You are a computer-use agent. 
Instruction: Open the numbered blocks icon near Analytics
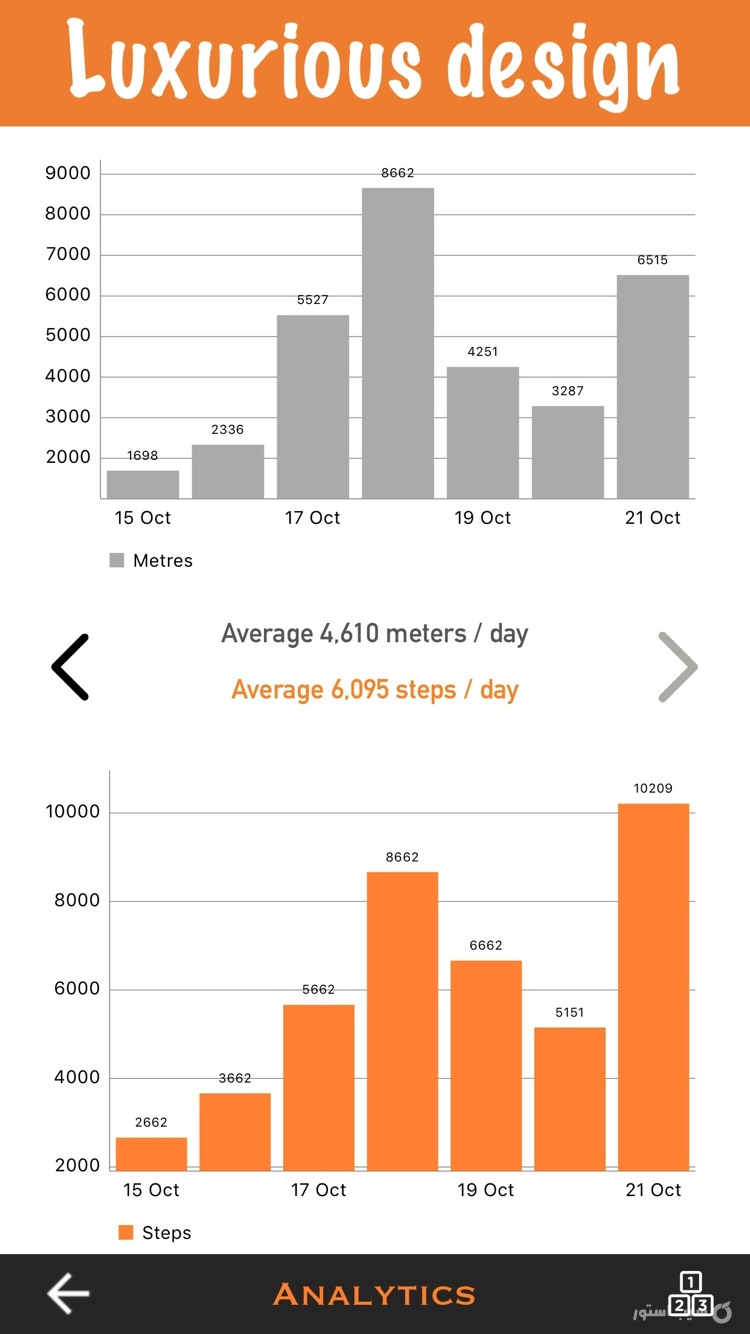(692, 1292)
